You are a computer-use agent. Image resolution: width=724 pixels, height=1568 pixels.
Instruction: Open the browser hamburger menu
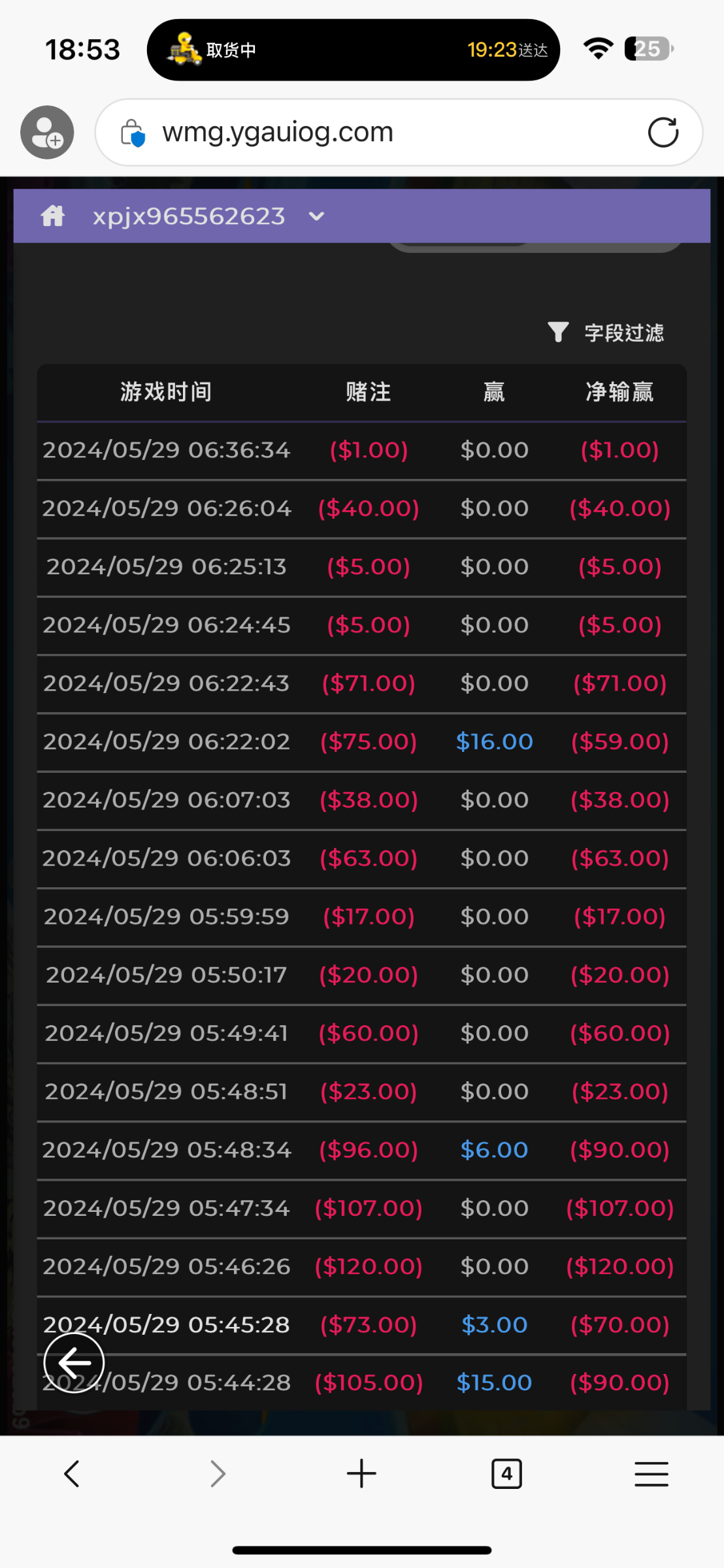(x=651, y=1474)
